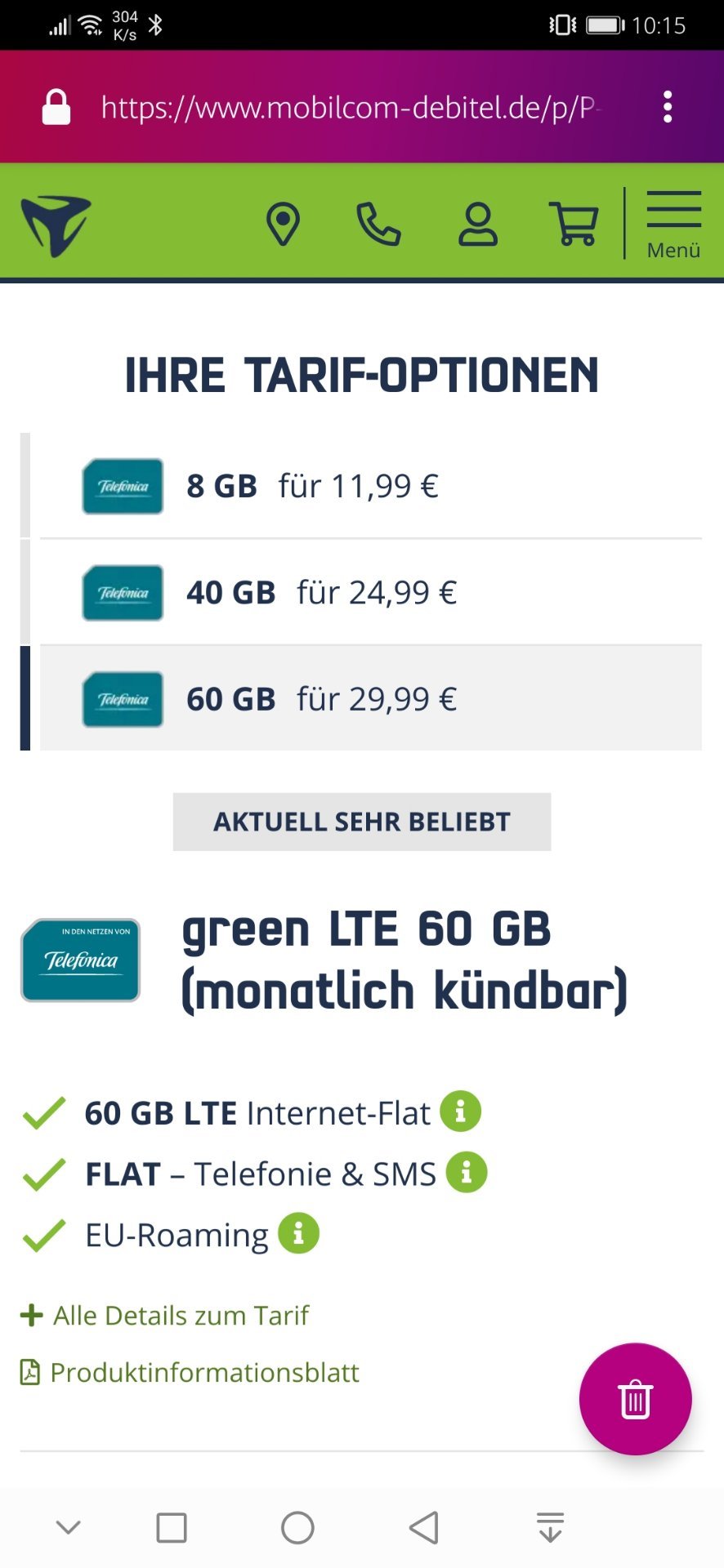The image size is (724, 1568).
Task: Go back with the system back button
Action: point(424,1527)
